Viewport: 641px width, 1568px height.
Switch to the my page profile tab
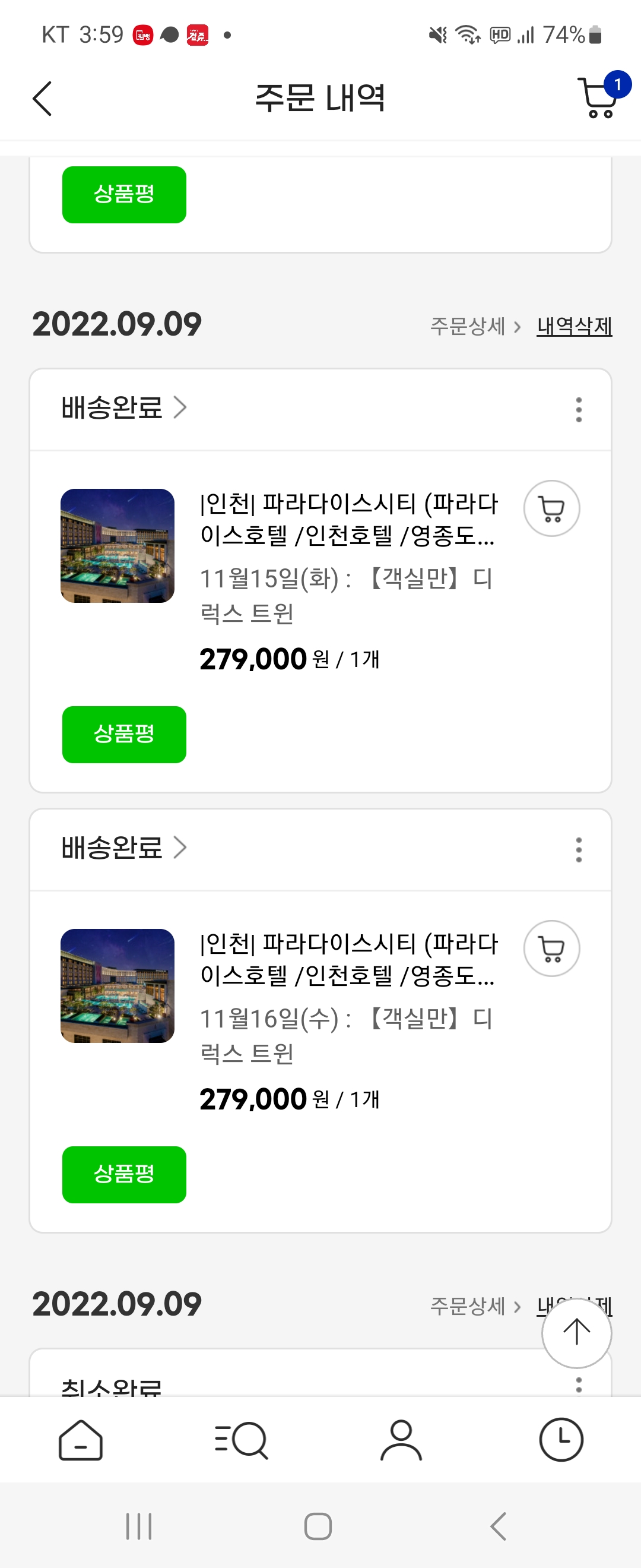(x=401, y=1440)
